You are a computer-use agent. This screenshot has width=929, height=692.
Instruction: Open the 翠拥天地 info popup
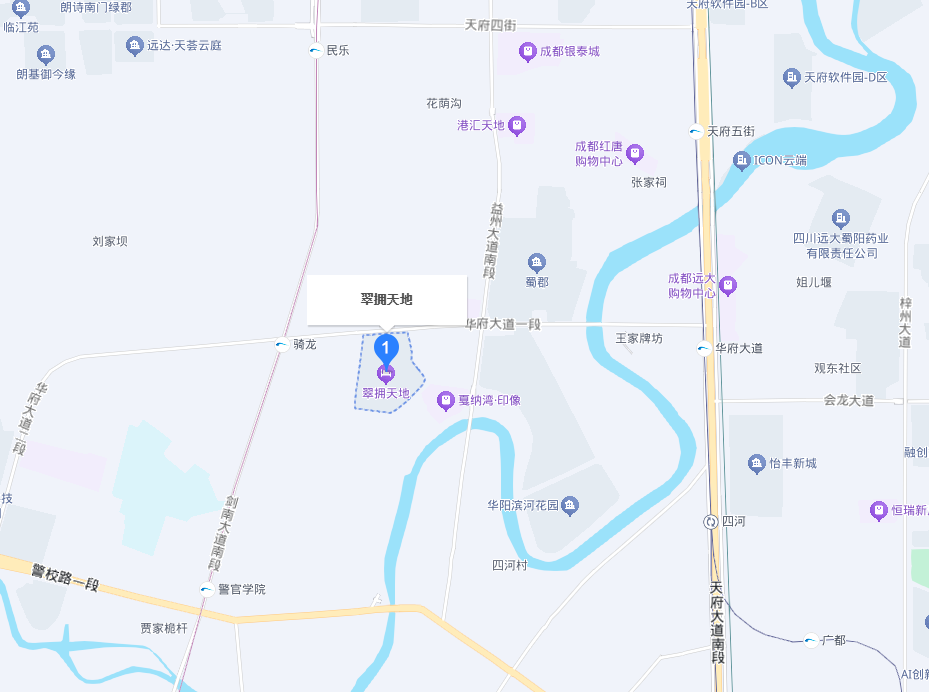(386, 299)
